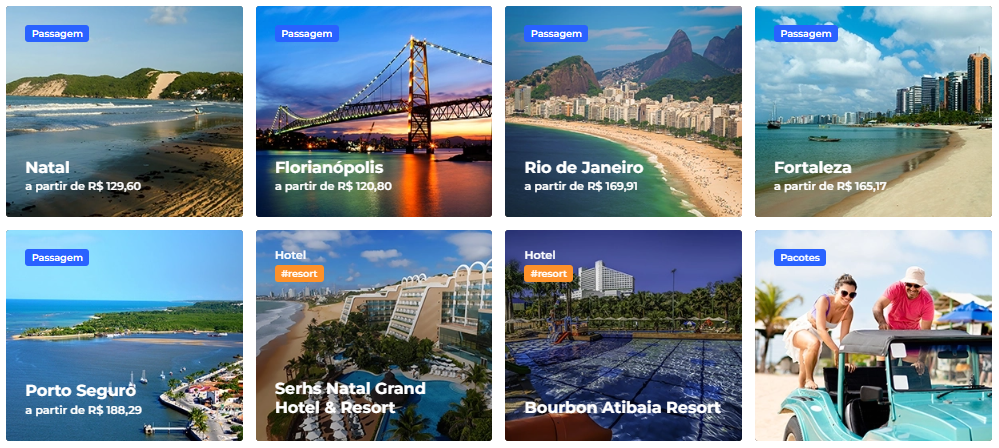Select the Florianópolis flight offer

pos(373,112)
